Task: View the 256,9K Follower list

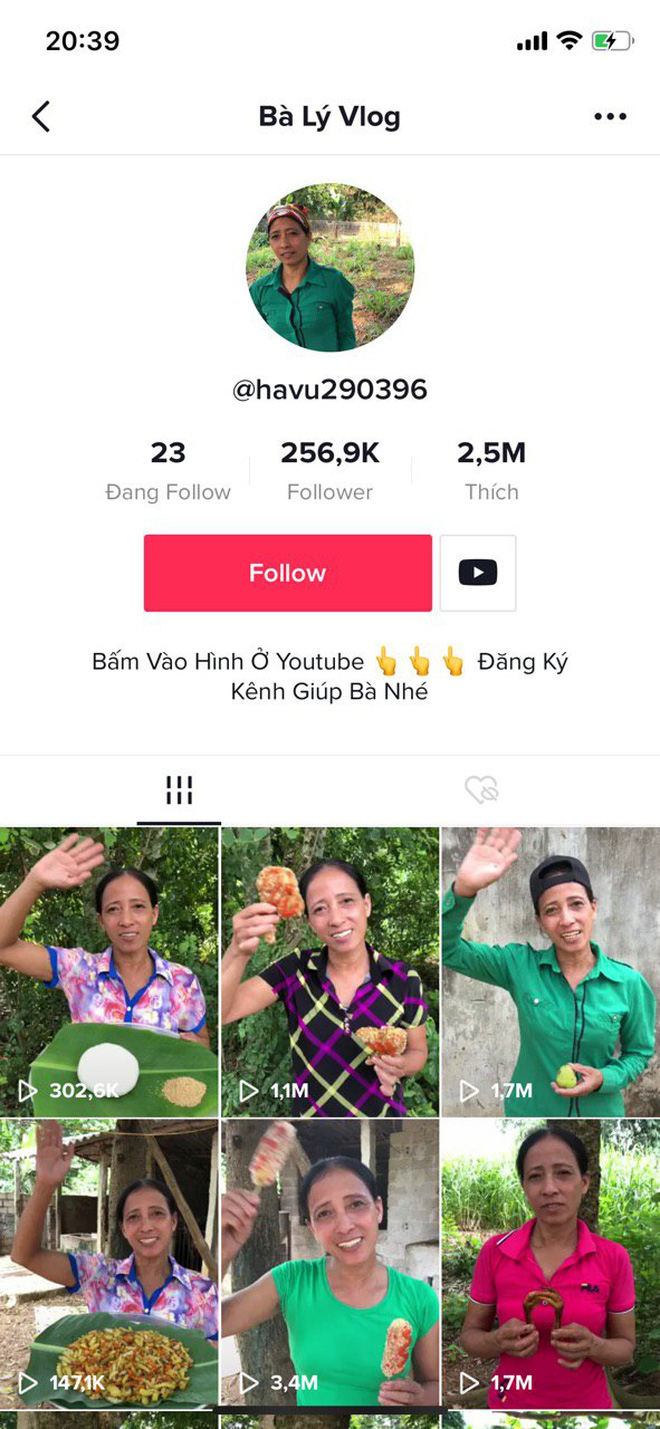Action: coord(330,470)
